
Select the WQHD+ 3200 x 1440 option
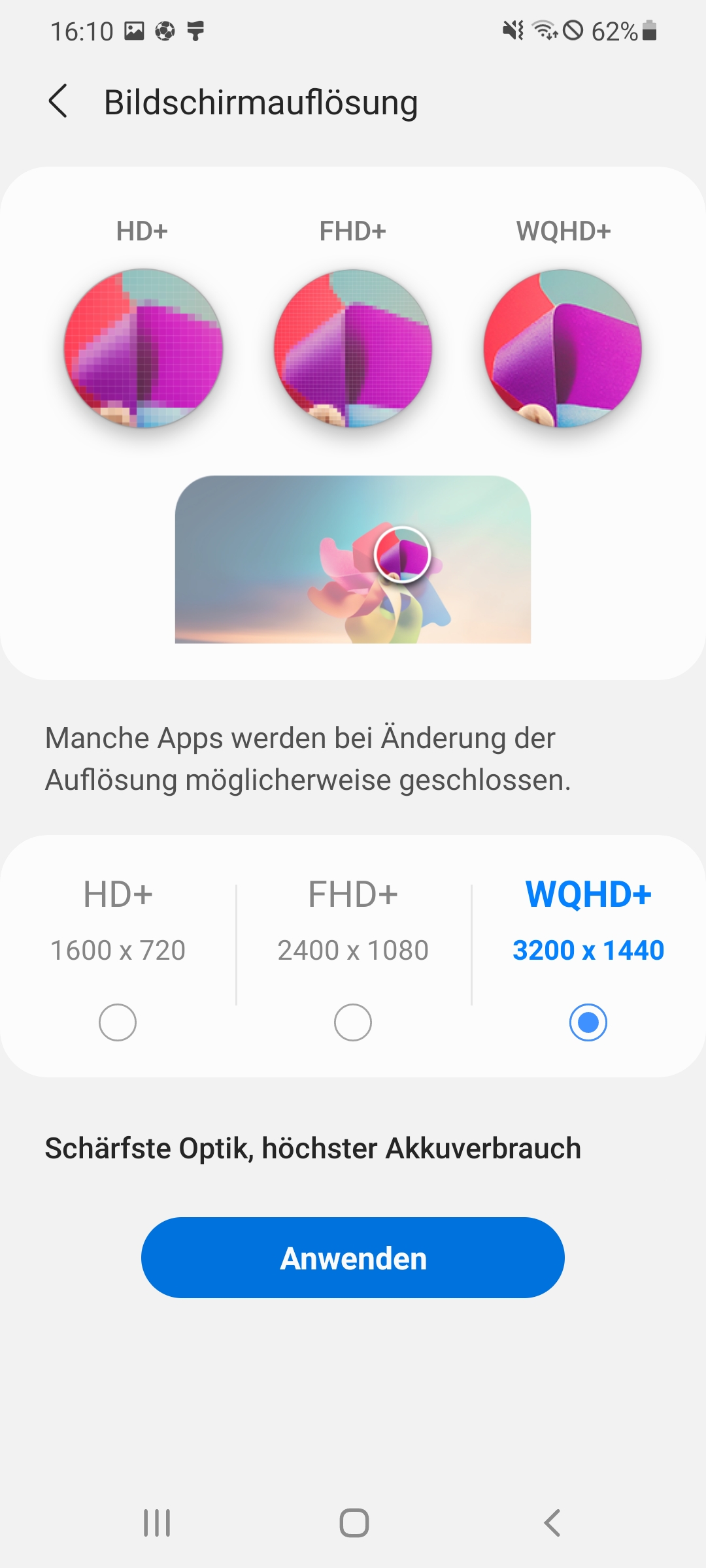588,1022
